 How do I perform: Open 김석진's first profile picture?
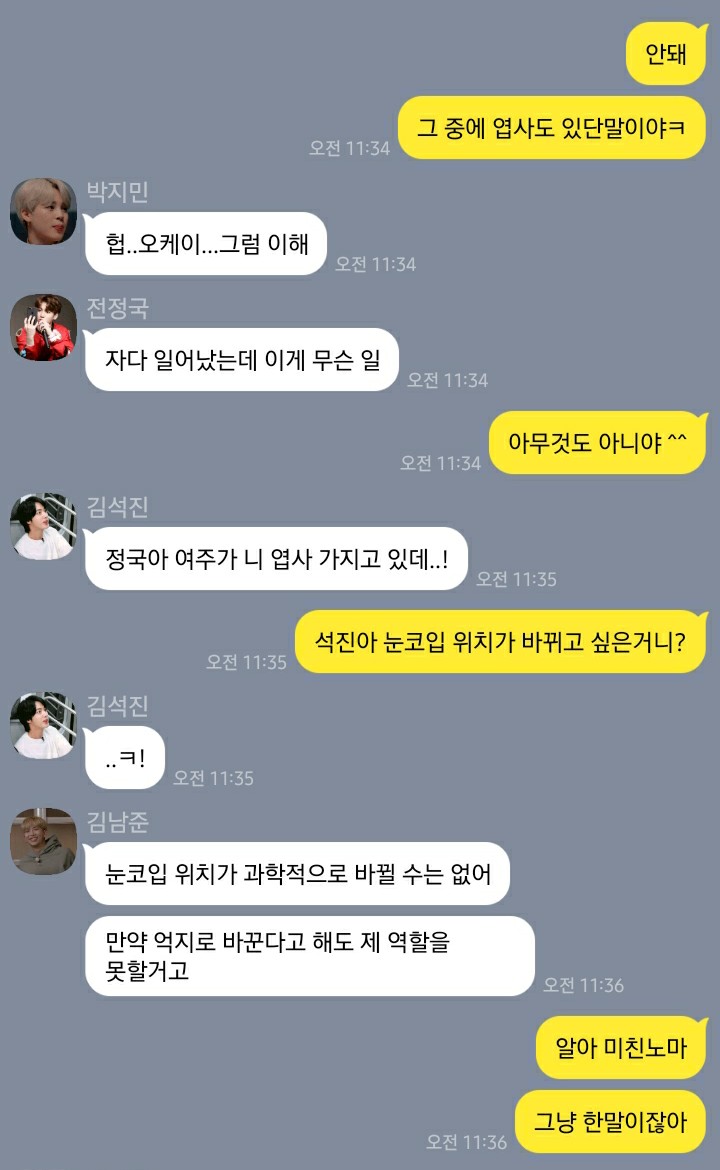click(x=42, y=525)
